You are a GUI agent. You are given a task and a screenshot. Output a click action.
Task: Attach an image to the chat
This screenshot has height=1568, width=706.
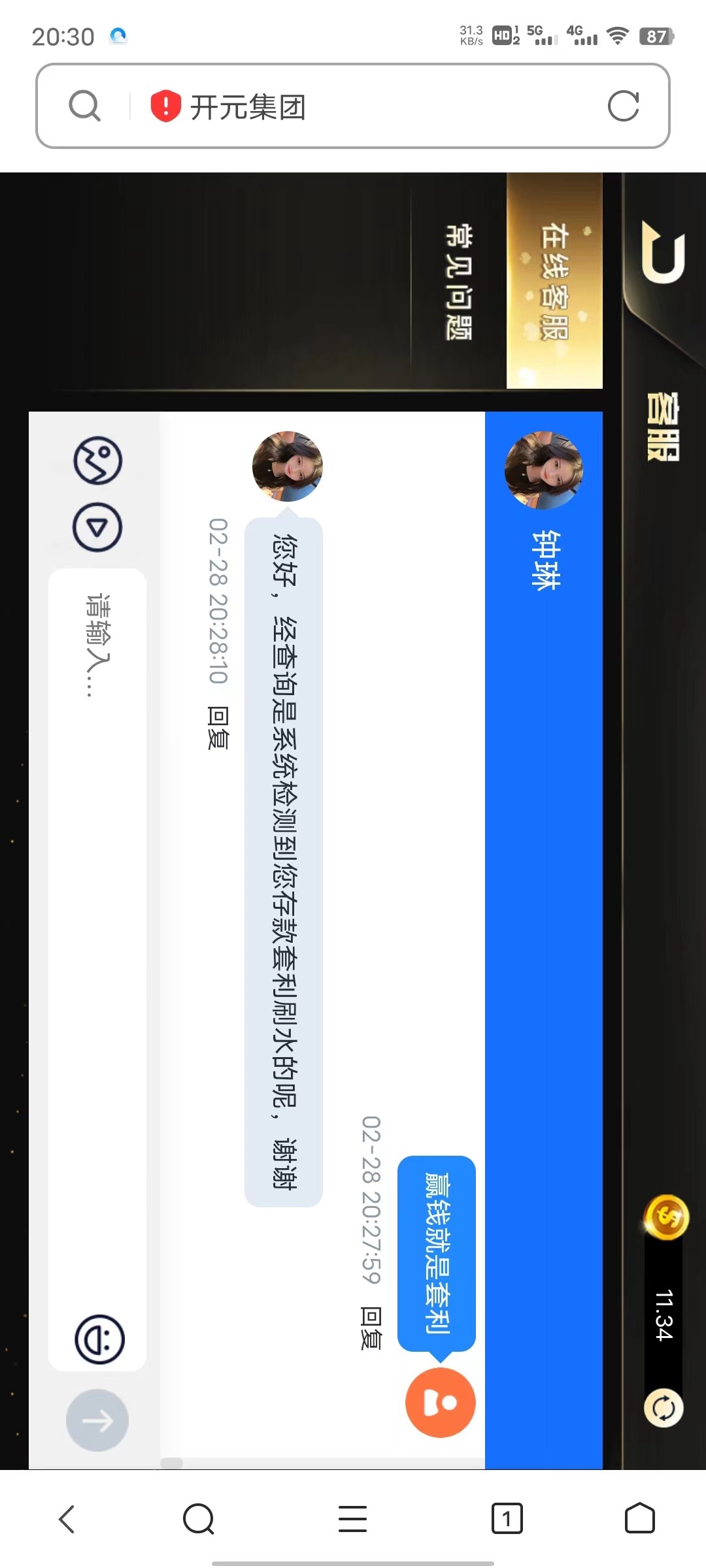click(x=97, y=461)
